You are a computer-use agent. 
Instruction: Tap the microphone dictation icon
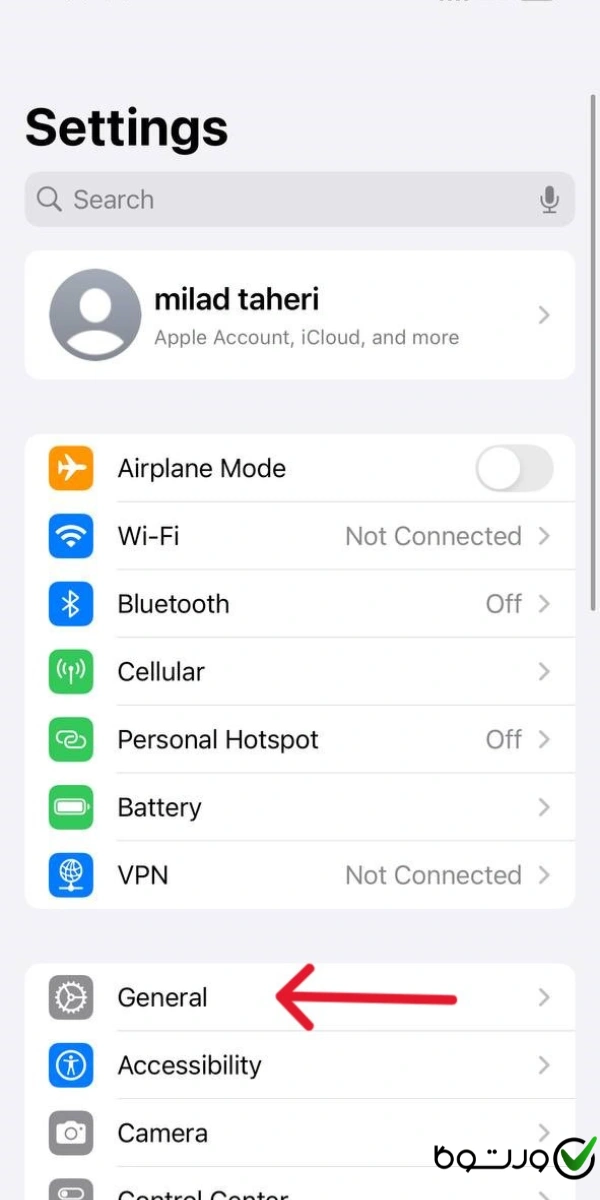(x=549, y=200)
